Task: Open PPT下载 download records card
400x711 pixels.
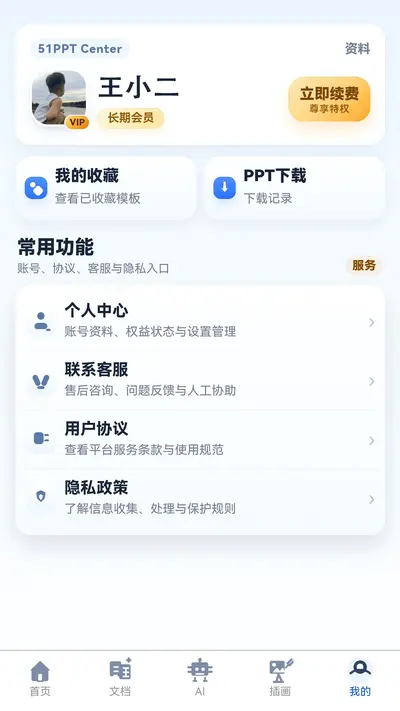Action: point(294,188)
